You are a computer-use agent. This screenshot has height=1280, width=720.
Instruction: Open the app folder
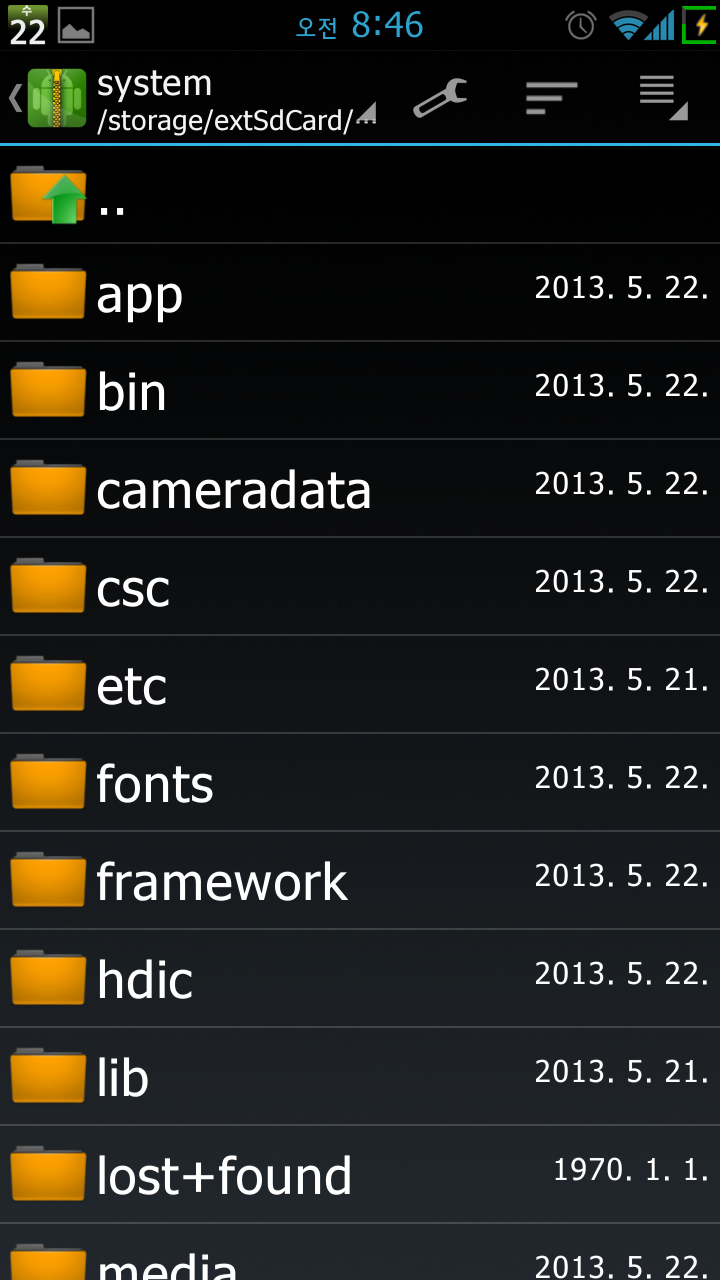360,293
